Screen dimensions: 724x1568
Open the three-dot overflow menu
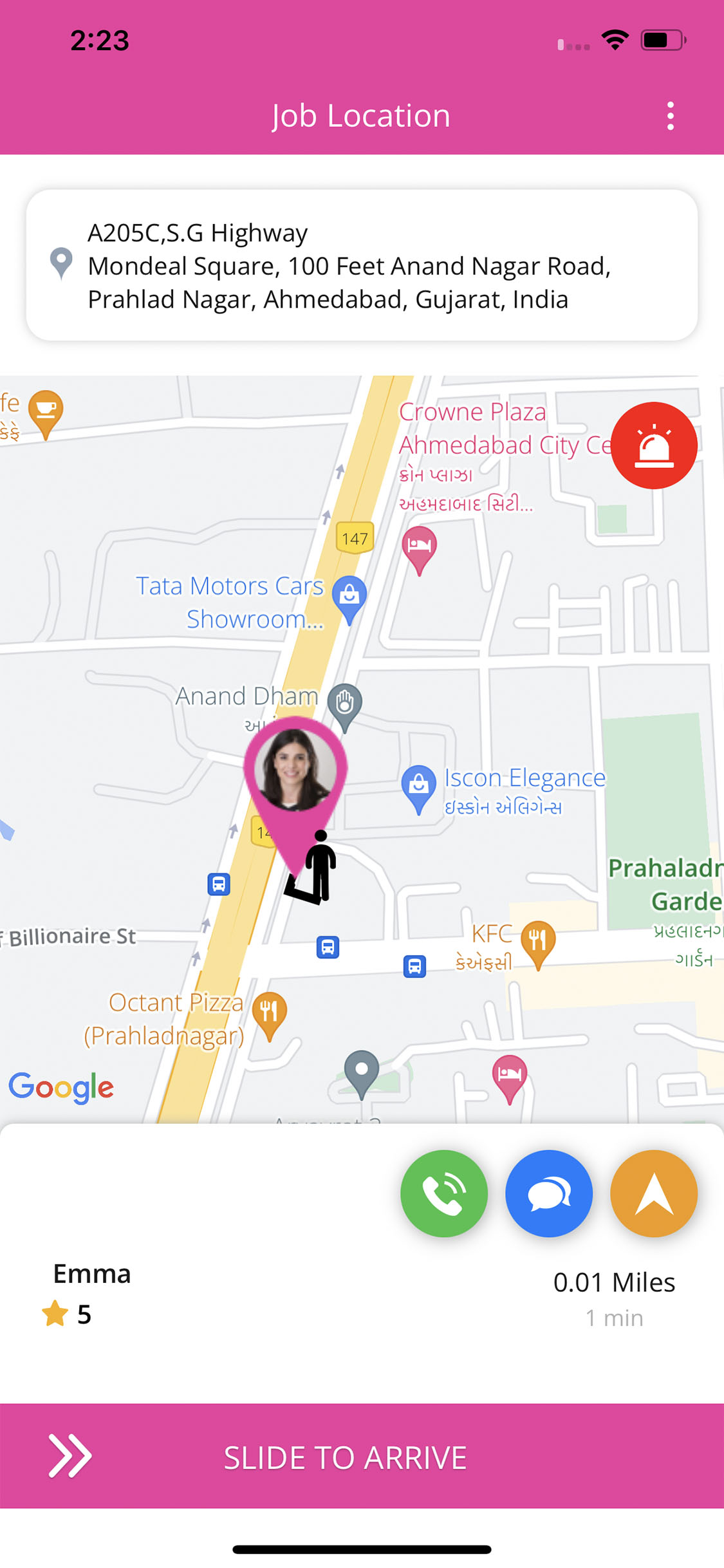pos(670,115)
